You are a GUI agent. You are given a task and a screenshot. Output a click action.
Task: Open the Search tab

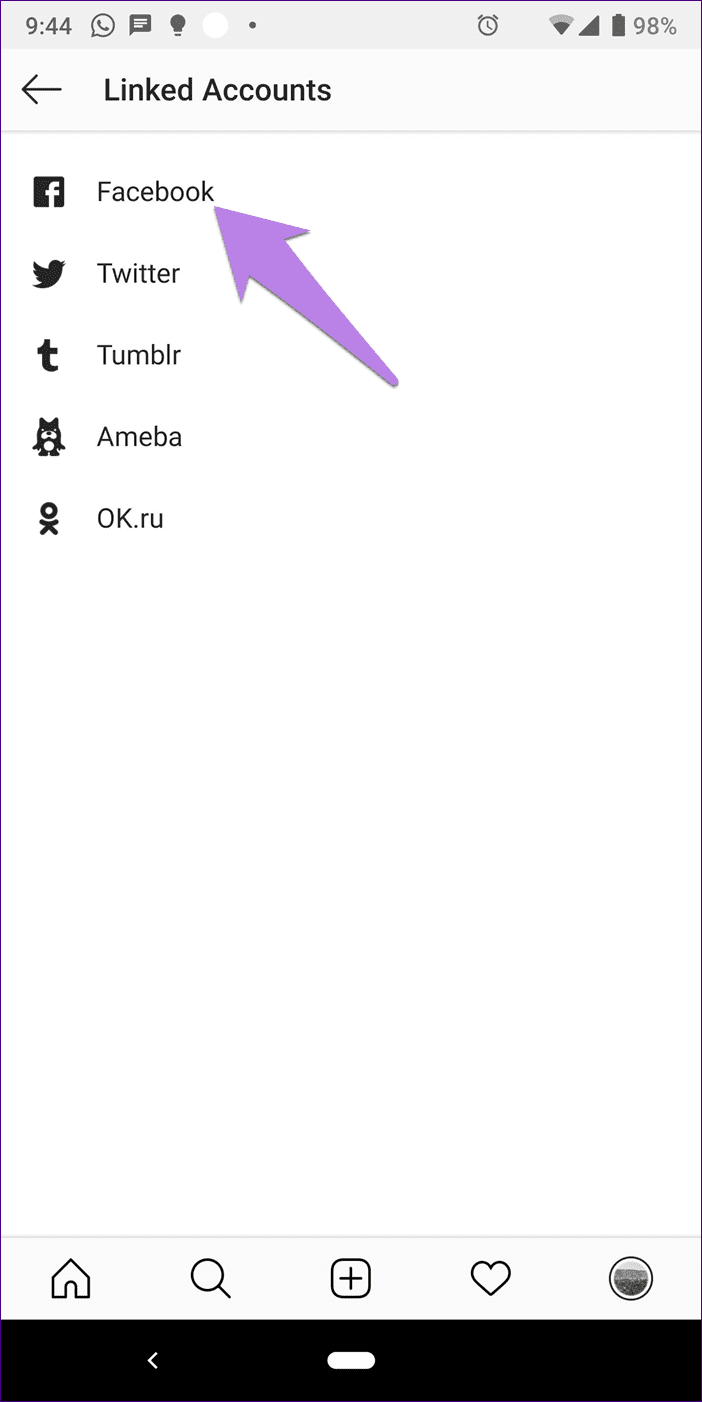[x=210, y=1277]
